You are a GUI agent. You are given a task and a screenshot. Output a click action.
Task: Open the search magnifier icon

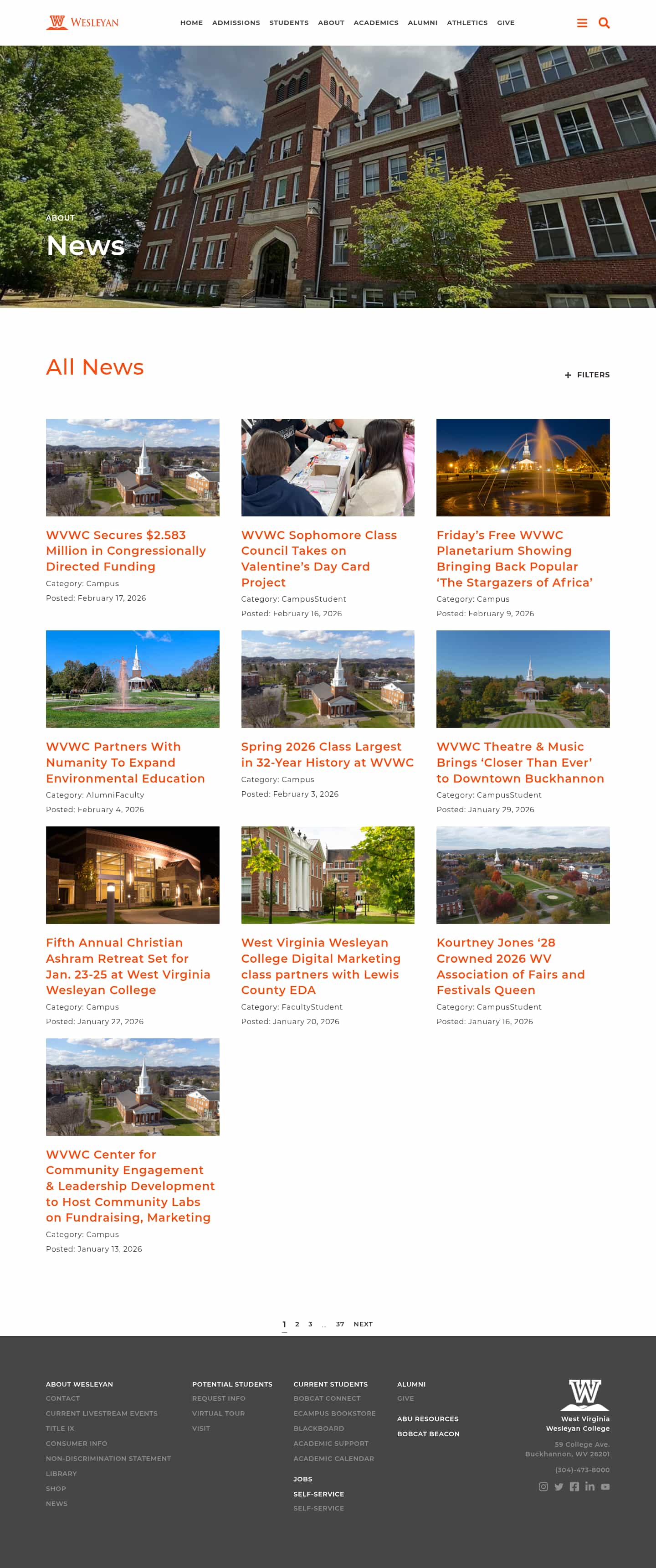click(x=604, y=22)
